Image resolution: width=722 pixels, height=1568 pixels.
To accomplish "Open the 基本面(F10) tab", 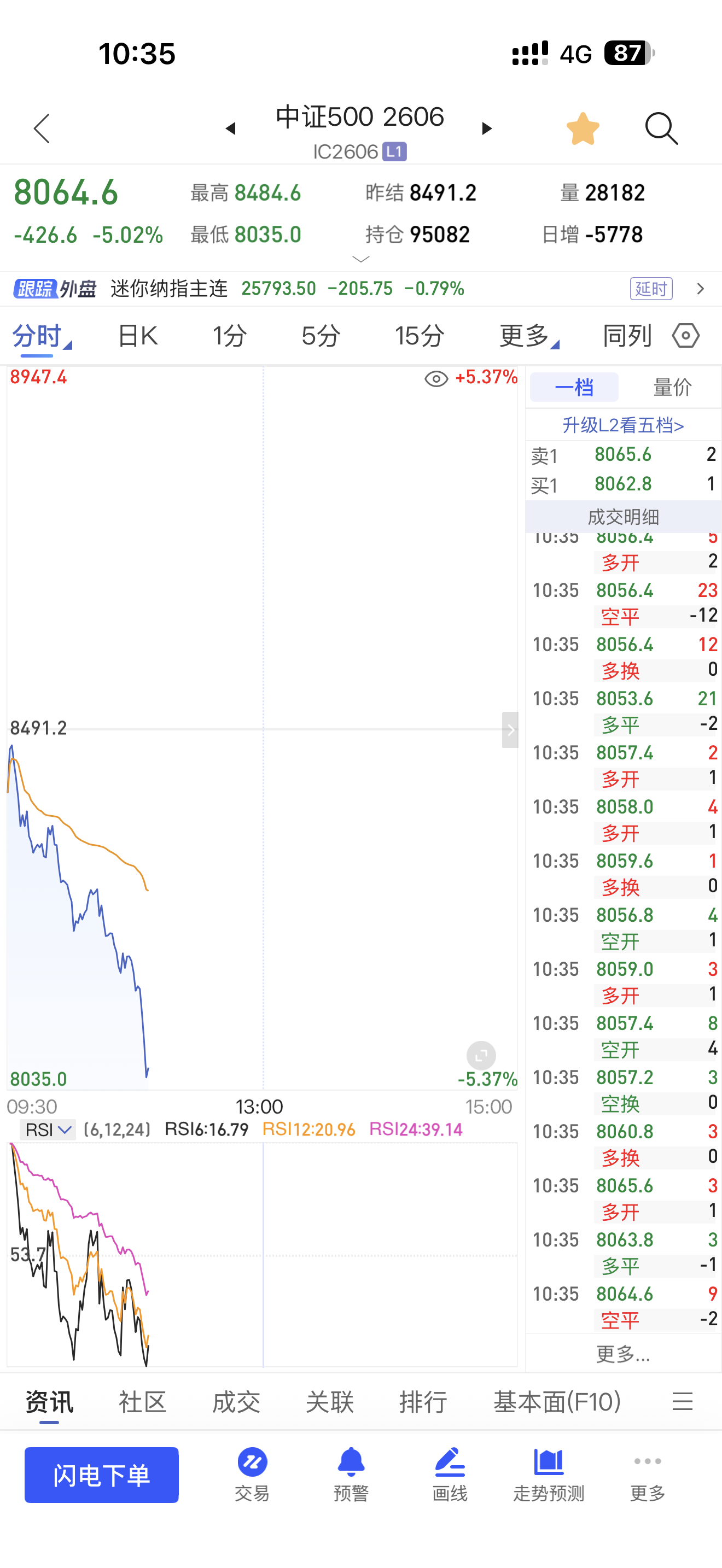I will 557,1402.
